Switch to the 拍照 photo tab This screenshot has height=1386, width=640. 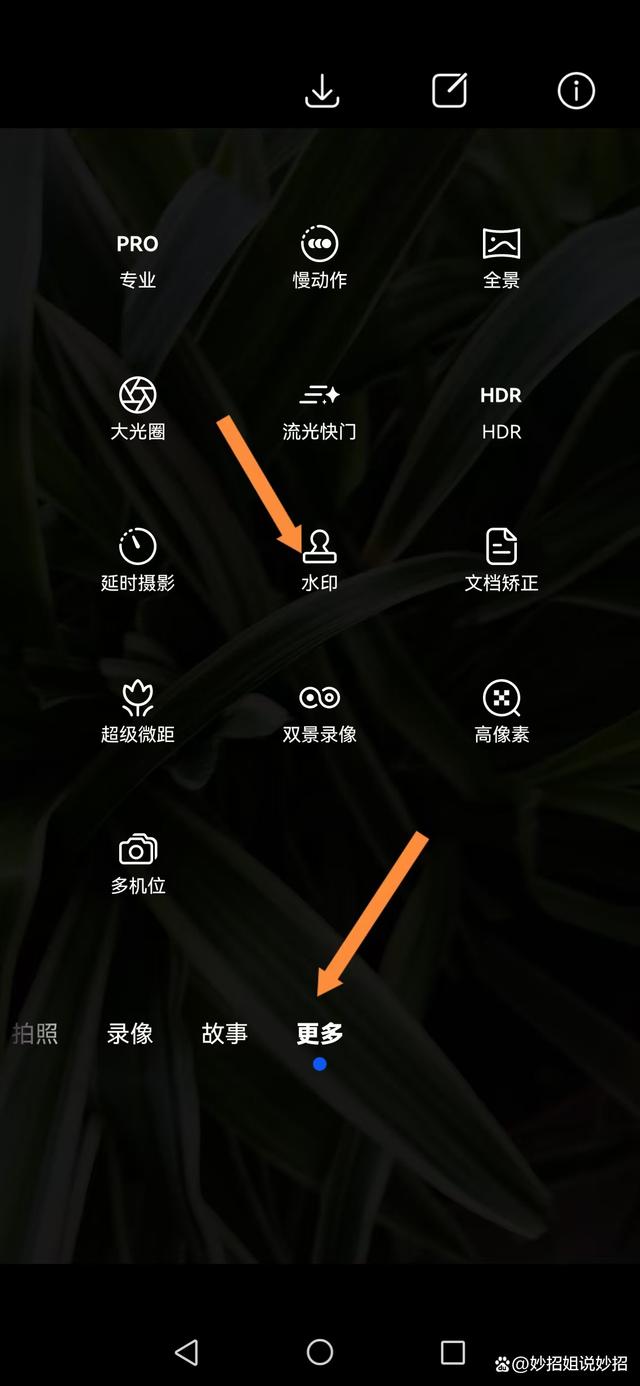(x=35, y=1033)
